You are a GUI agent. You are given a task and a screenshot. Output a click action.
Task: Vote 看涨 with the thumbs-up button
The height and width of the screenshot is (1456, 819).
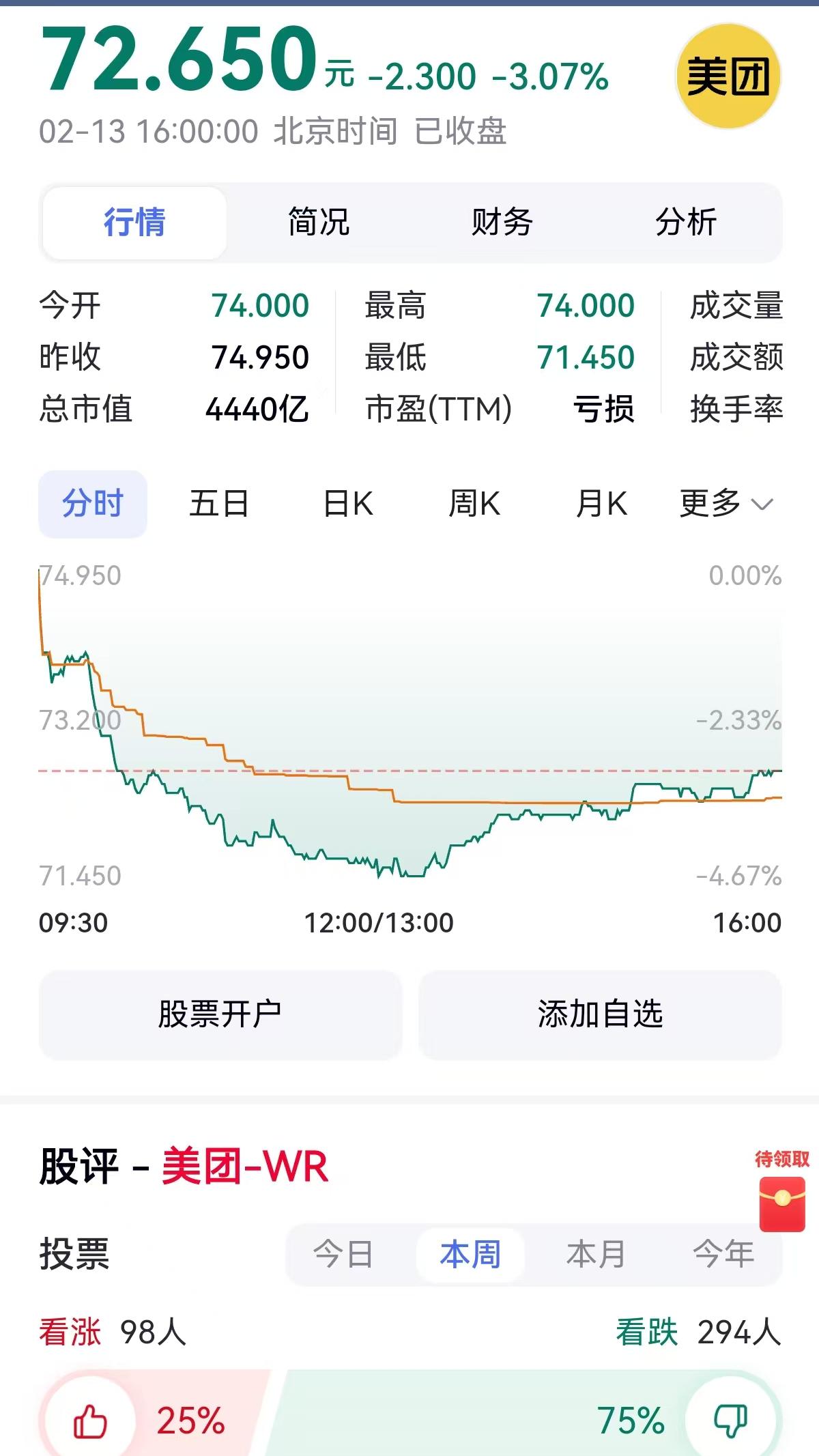(x=90, y=1423)
